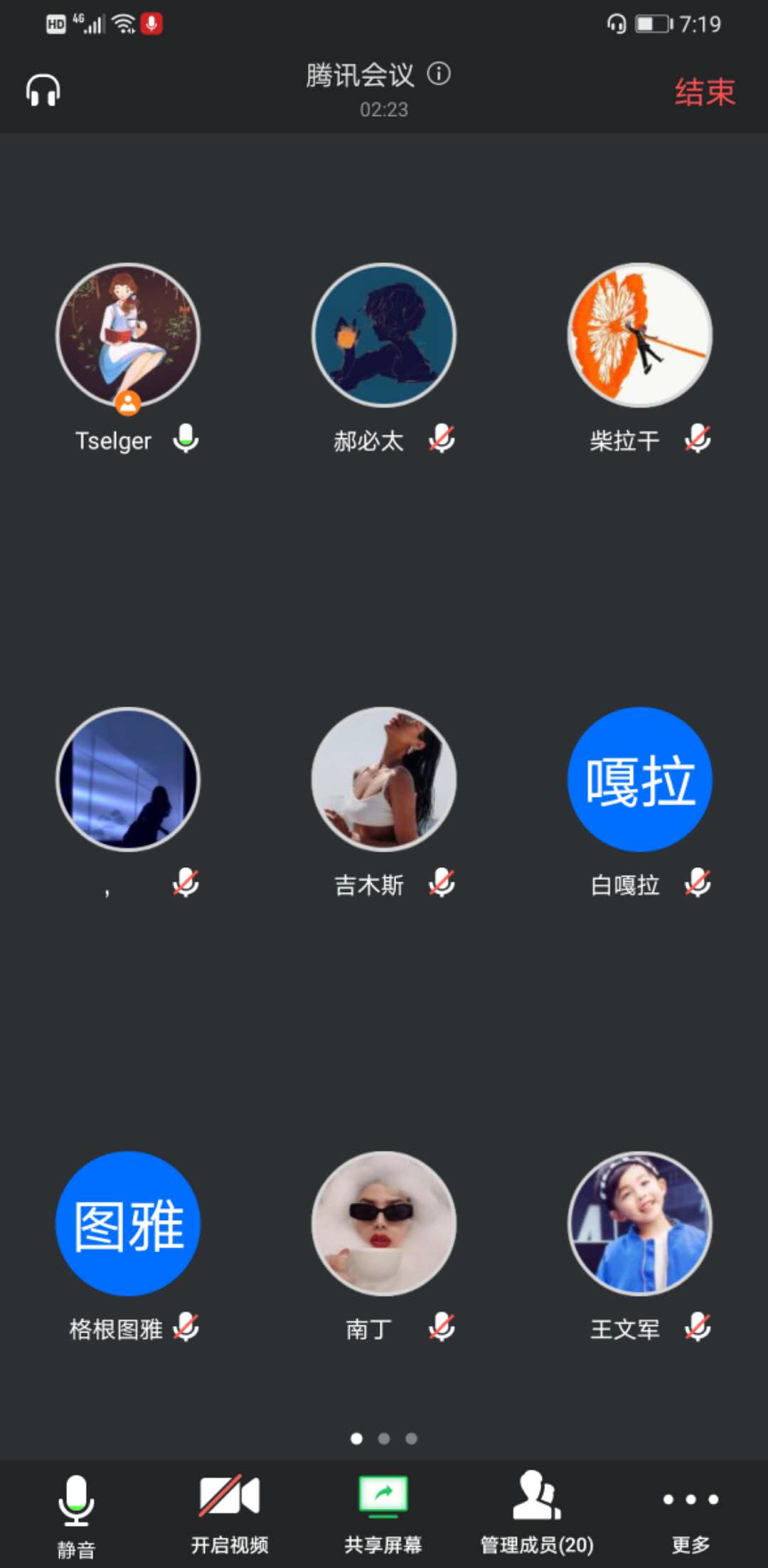End the meeting with 结束
768x1568 pixels.
pos(704,92)
